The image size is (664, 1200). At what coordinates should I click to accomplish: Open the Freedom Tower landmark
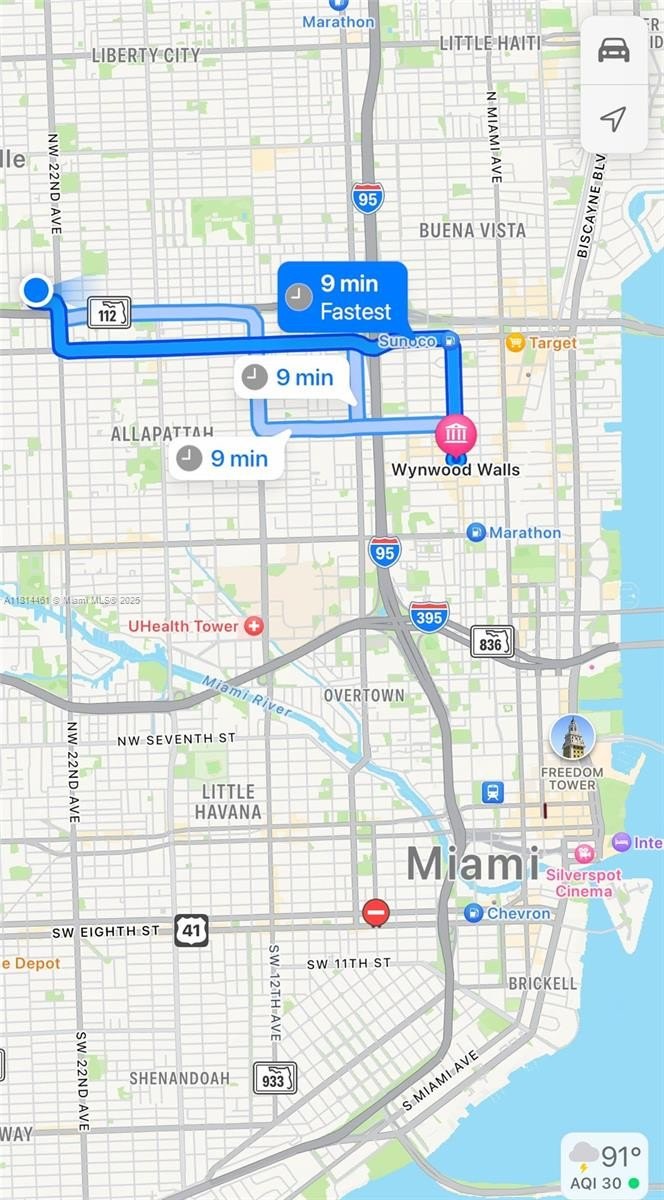point(572,738)
